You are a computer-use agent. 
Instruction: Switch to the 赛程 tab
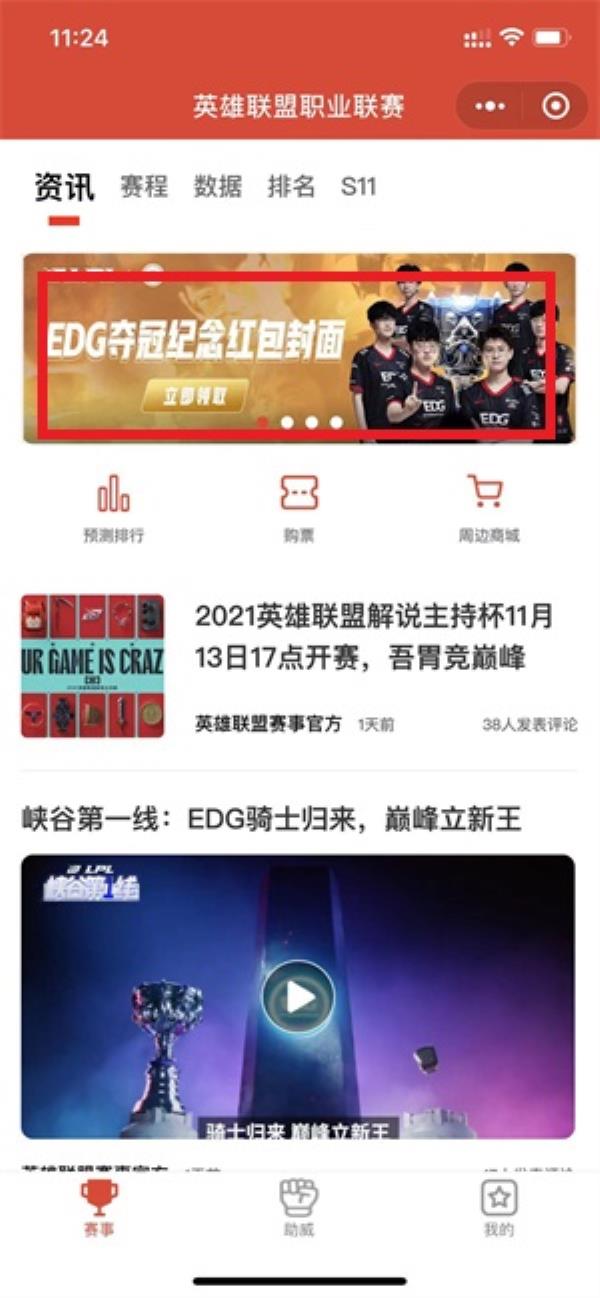(144, 186)
